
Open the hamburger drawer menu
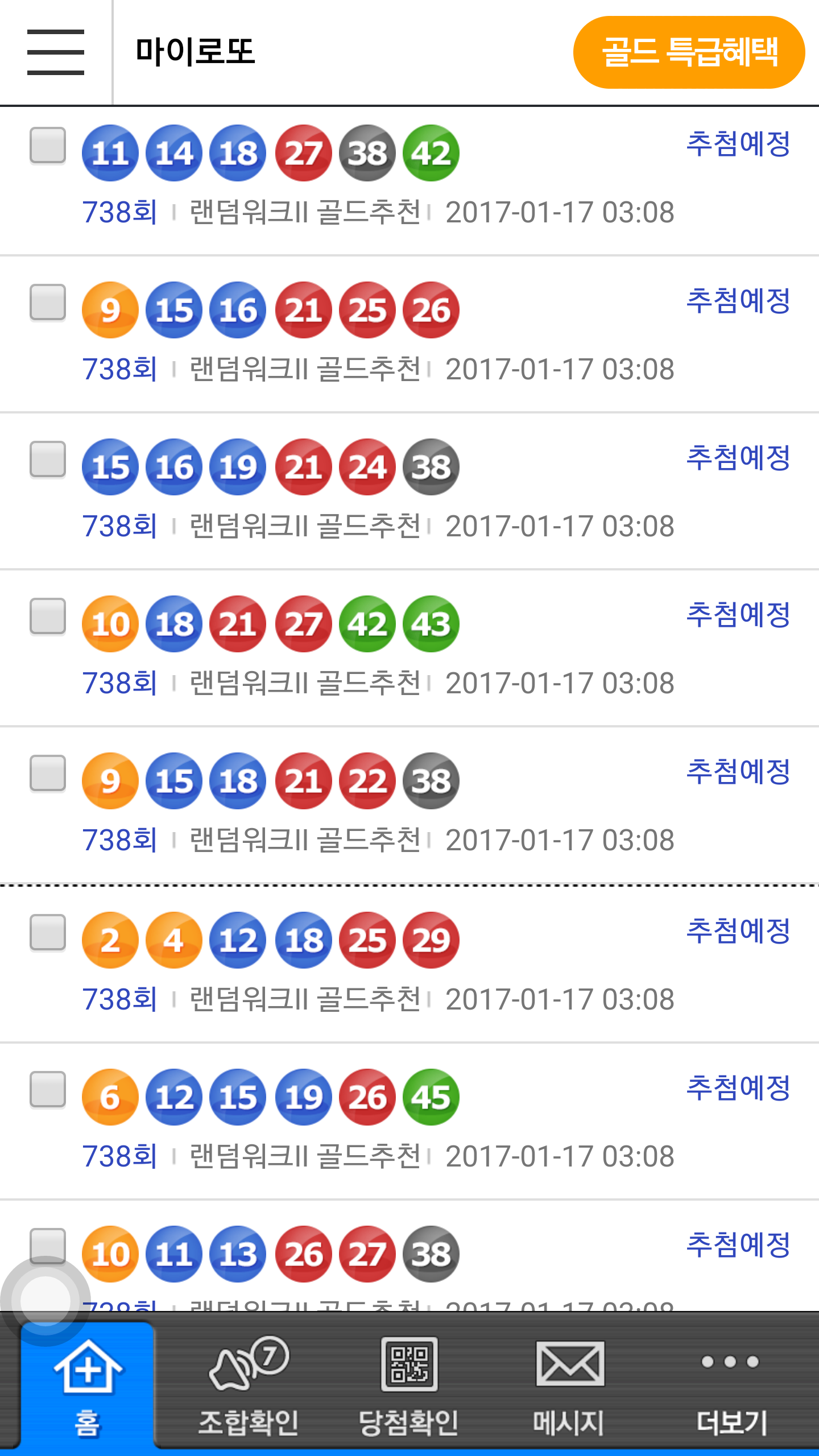coord(56,52)
